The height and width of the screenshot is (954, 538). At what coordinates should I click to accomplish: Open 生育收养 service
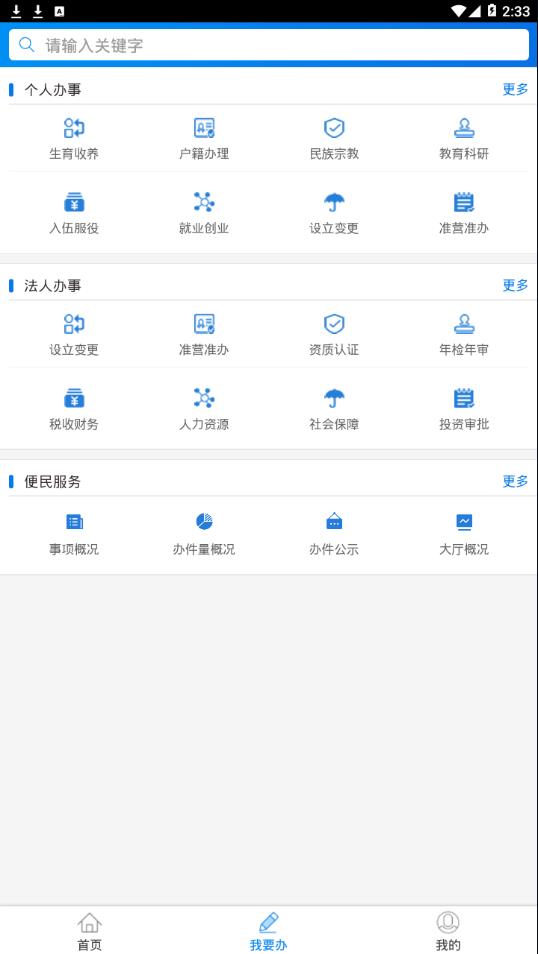coord(74,139)
